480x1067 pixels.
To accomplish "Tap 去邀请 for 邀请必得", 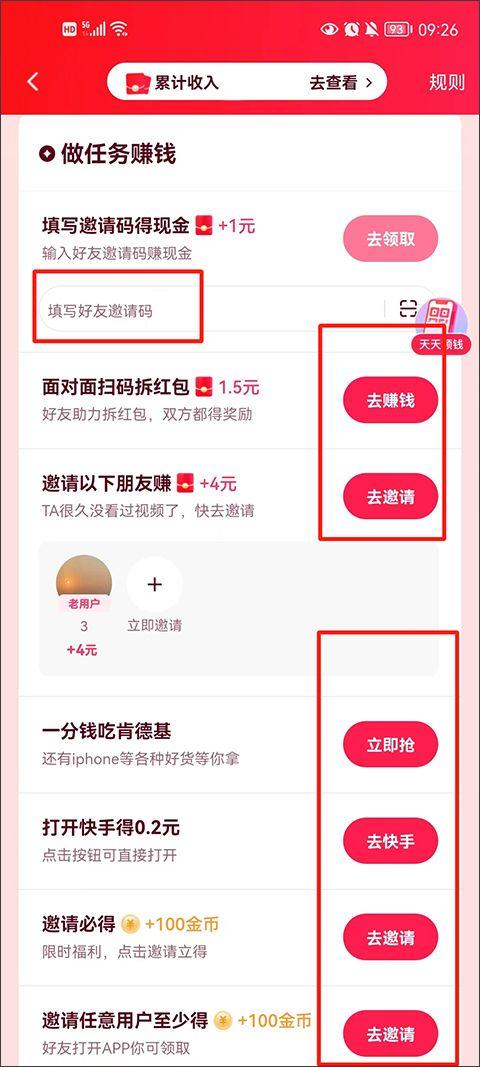I will point(390,938).
